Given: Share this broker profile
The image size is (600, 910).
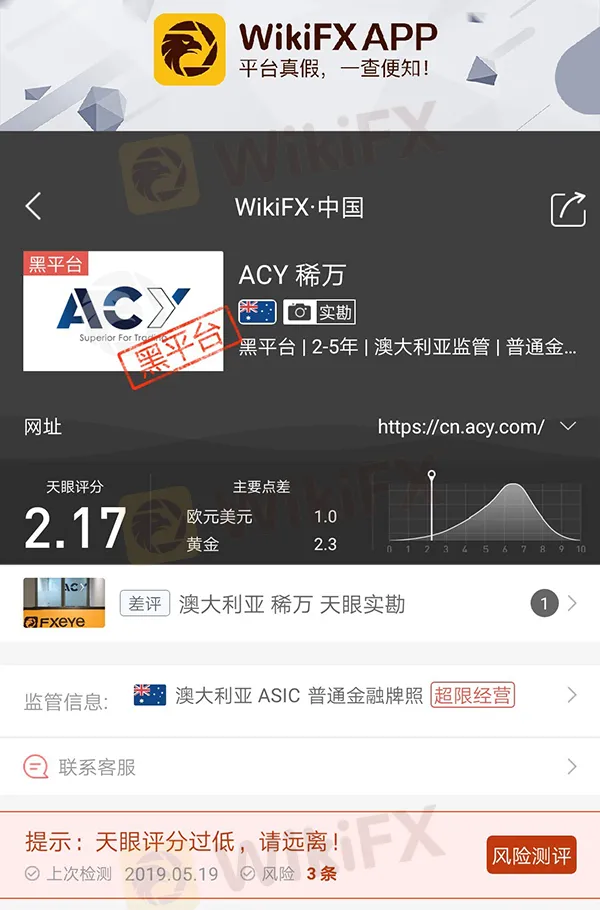Looking at the screenshot, I should (x=568, y=208).
